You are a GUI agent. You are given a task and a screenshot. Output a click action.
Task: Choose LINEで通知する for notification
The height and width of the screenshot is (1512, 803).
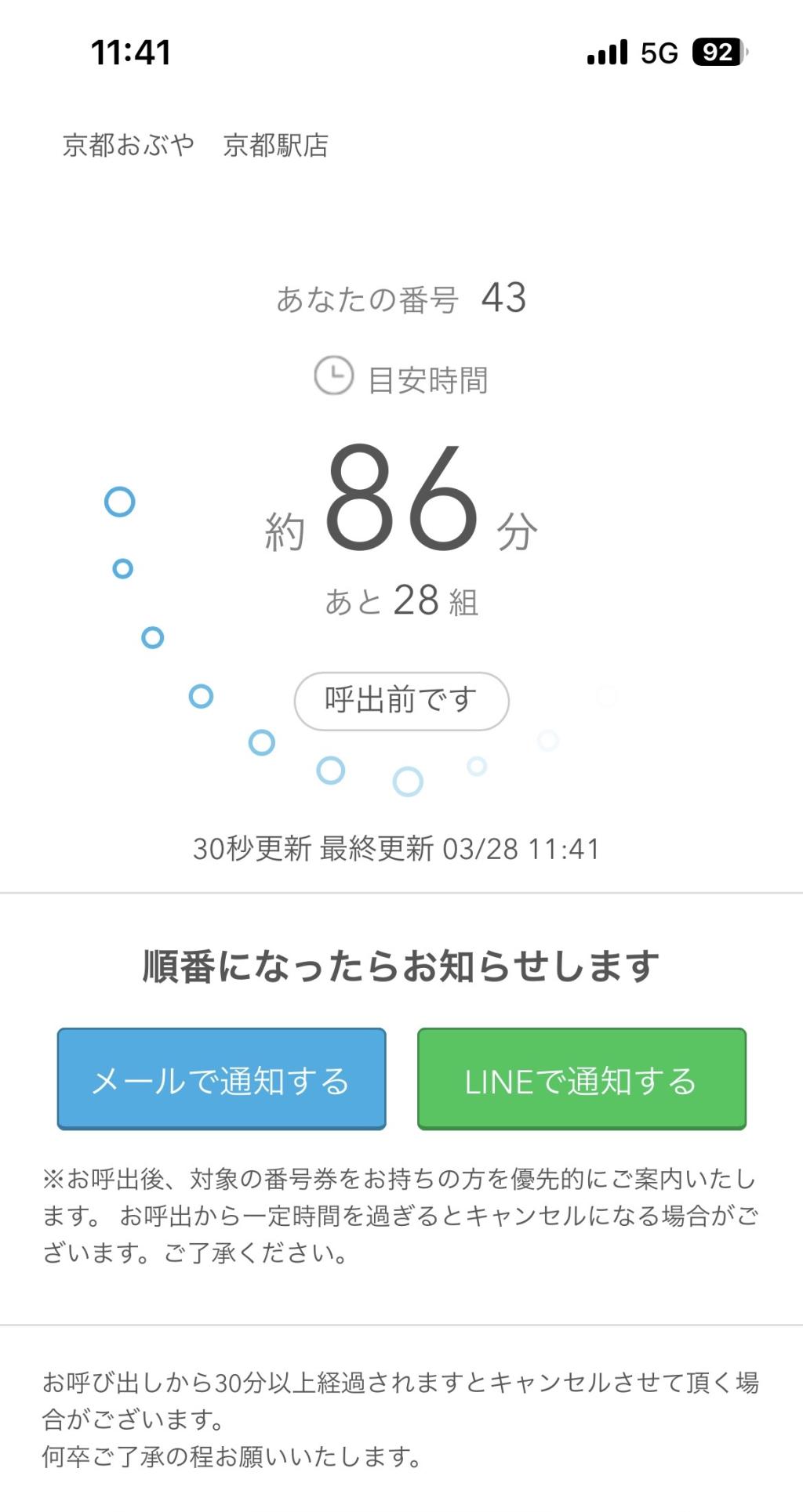click(x=581, y=1079)
